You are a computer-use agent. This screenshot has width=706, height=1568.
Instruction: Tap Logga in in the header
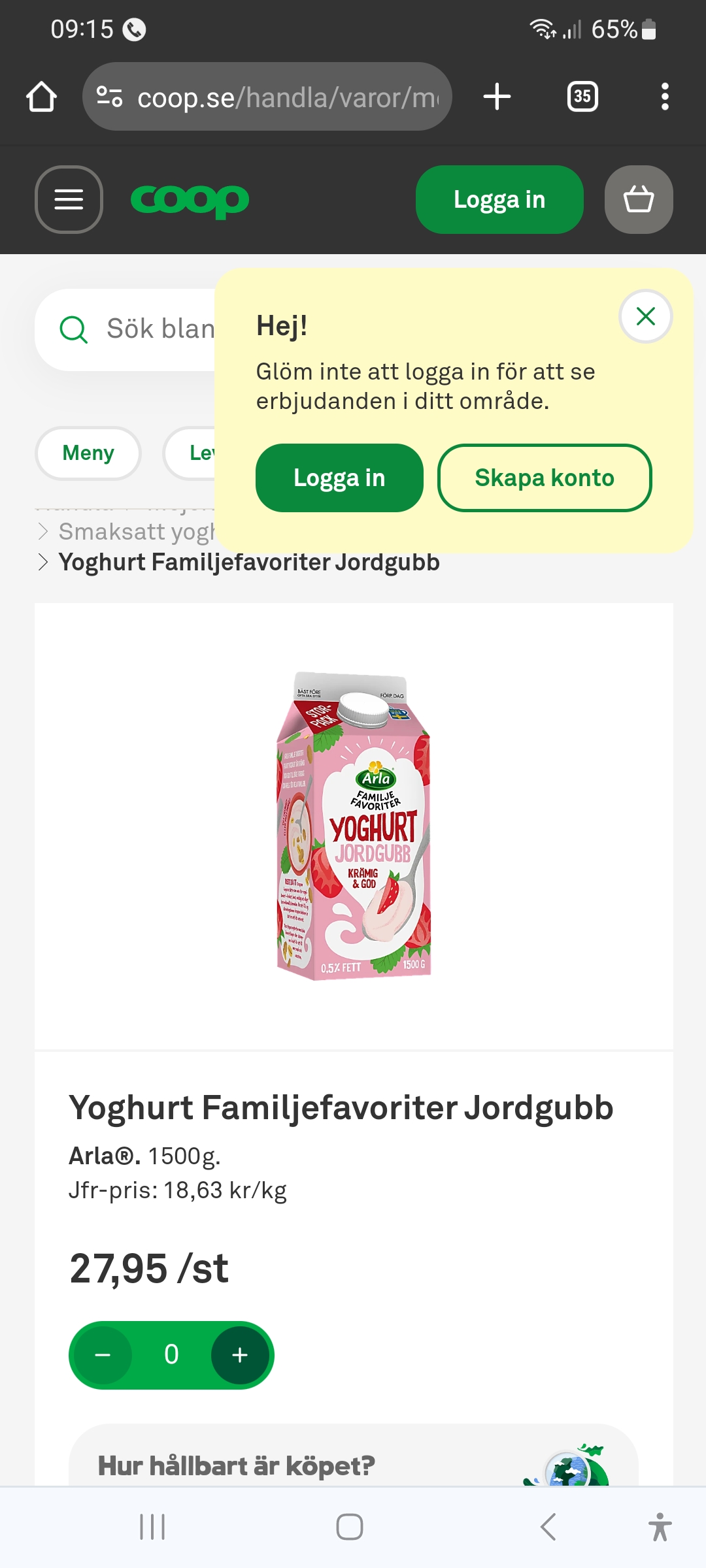click(x=499, y=199)
